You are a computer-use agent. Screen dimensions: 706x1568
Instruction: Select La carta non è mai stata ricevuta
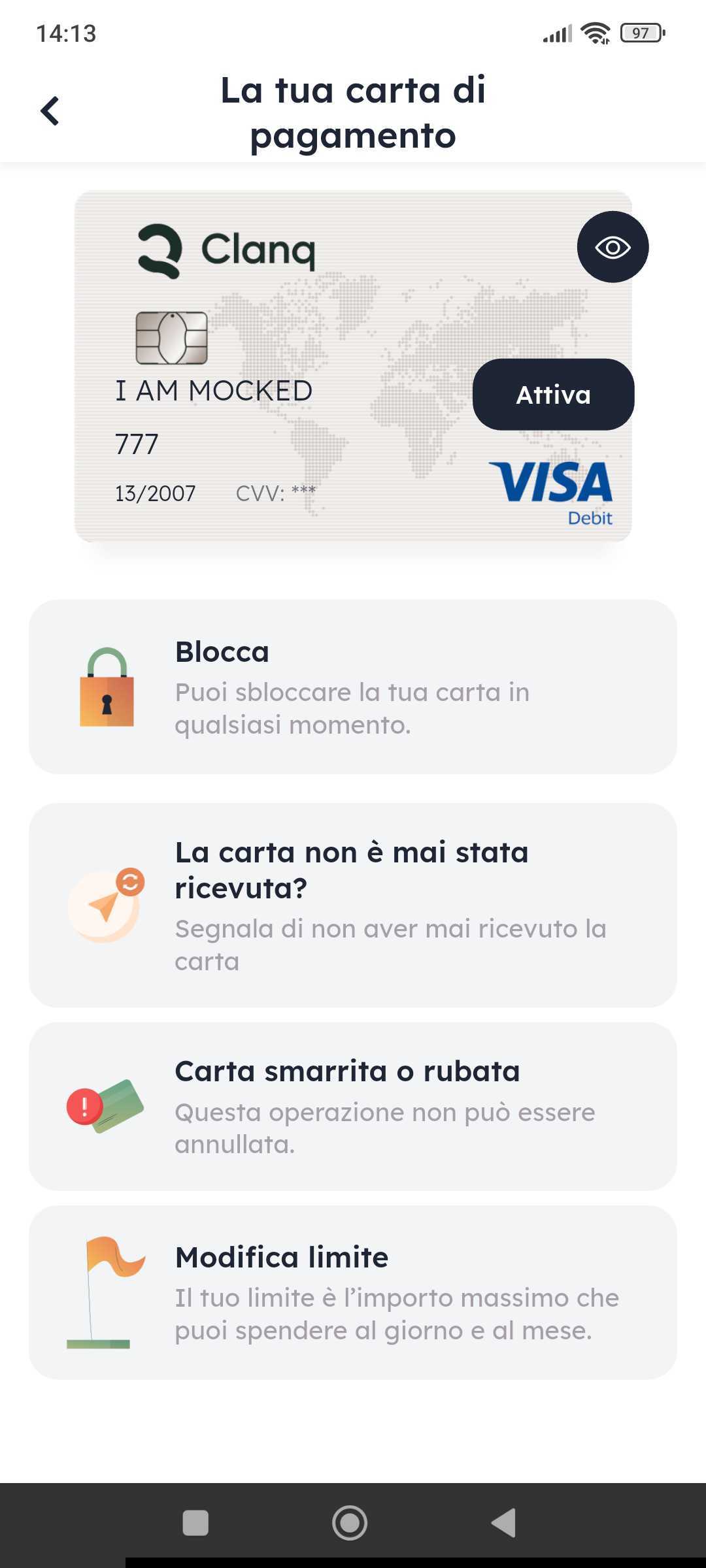coord(353,905)
